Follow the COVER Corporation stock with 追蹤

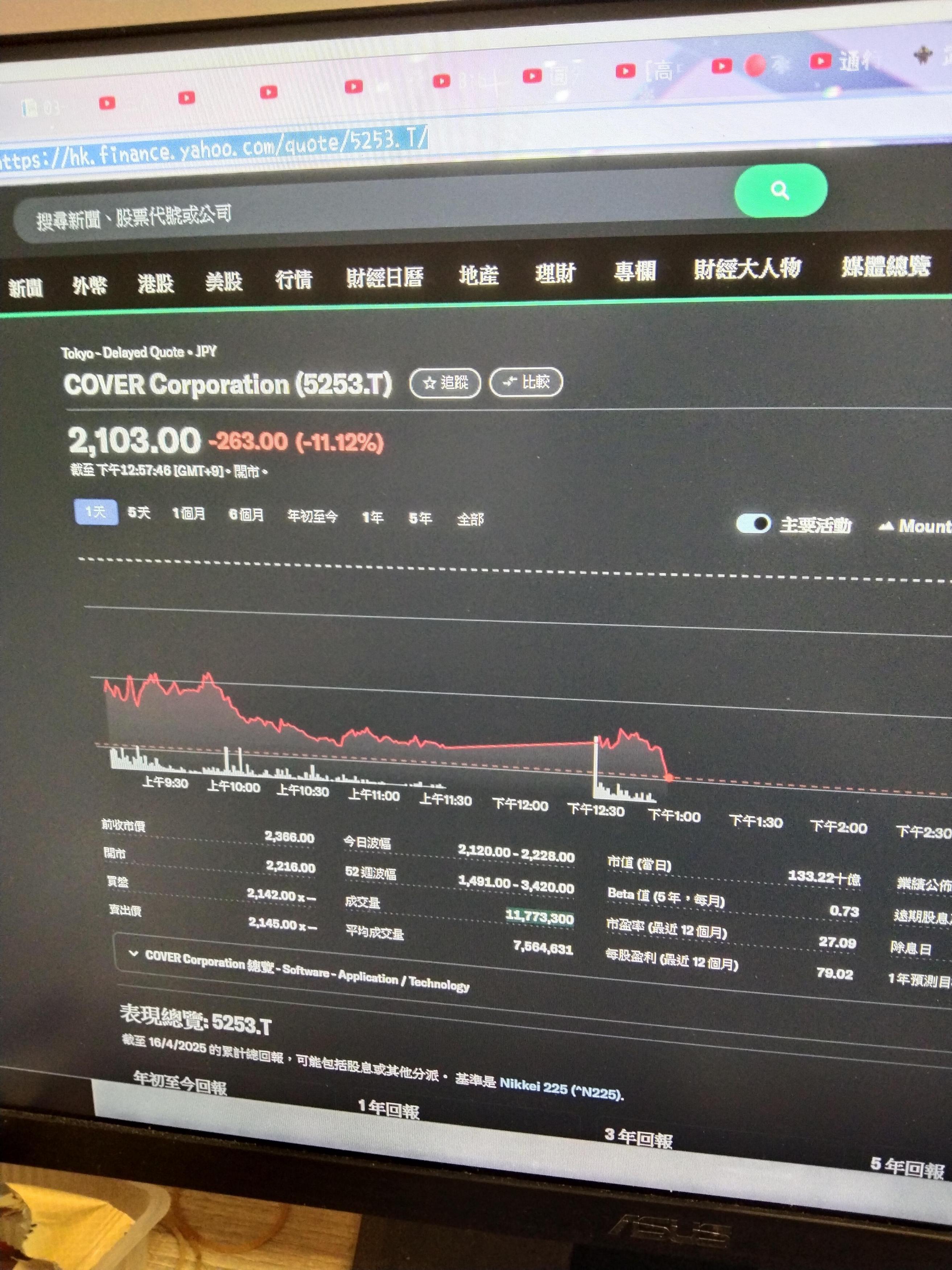coord(445,382)
